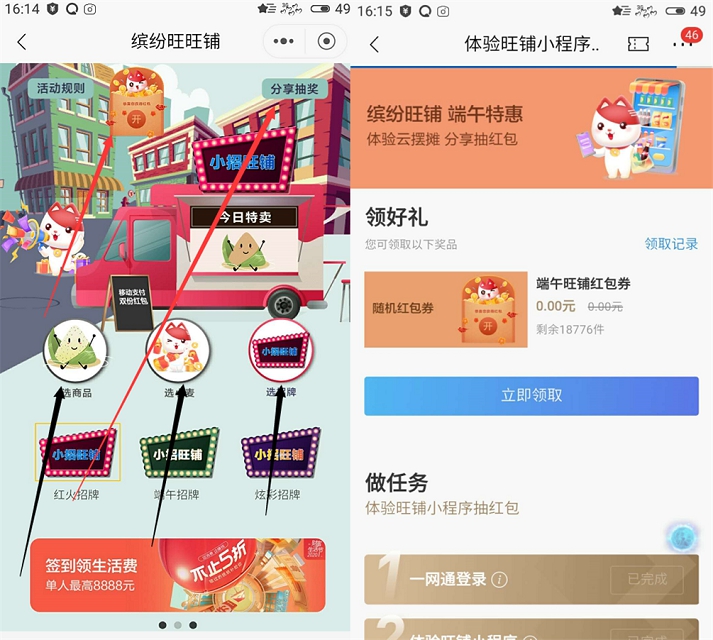
Task: Select the 选商品 circle
Action: [76, 351]
